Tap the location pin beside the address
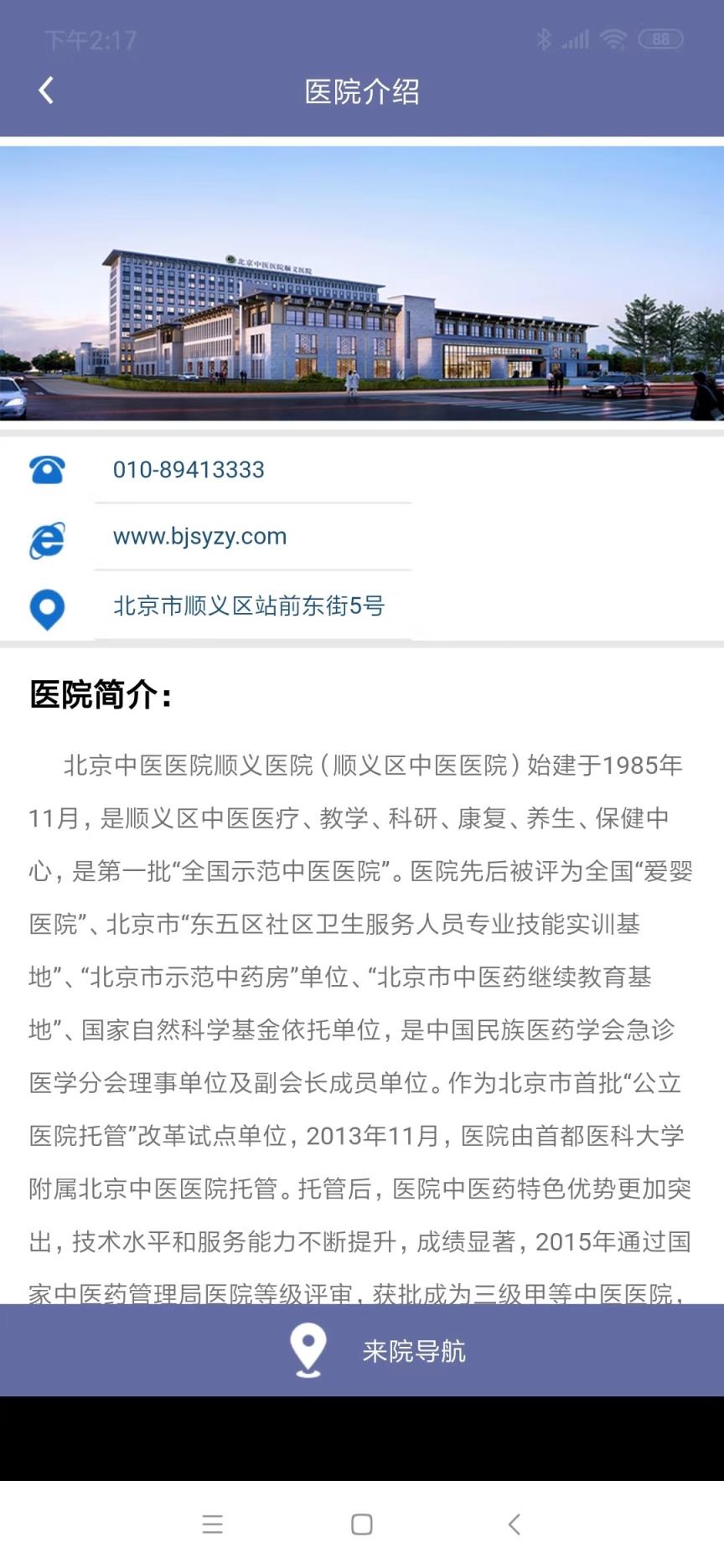724x1568 pixels. pos(48,611)
